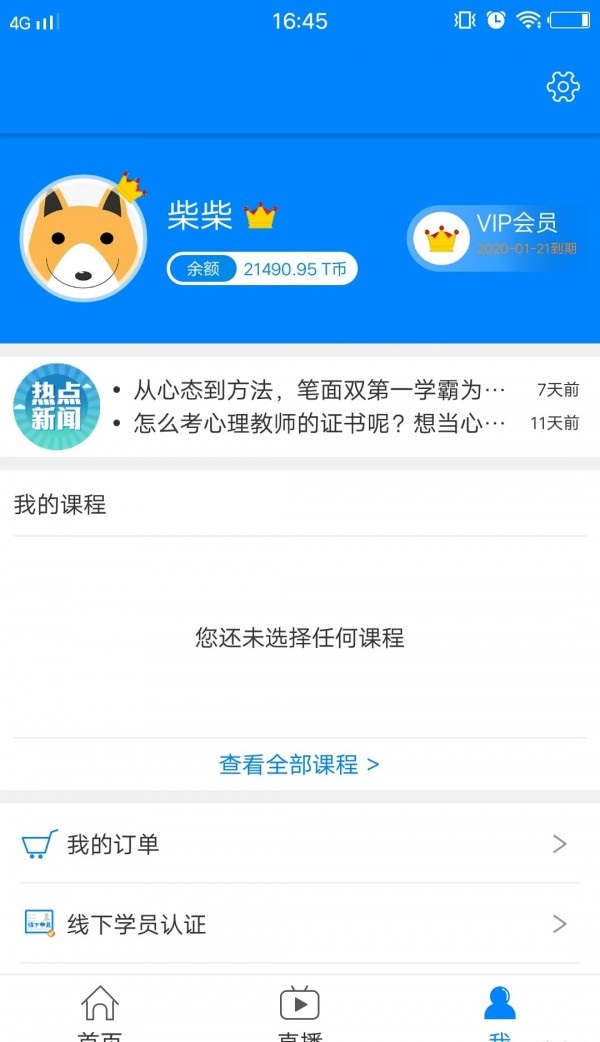Open the settings gear
Screen dimensions: 600x1042
point(563,87)
